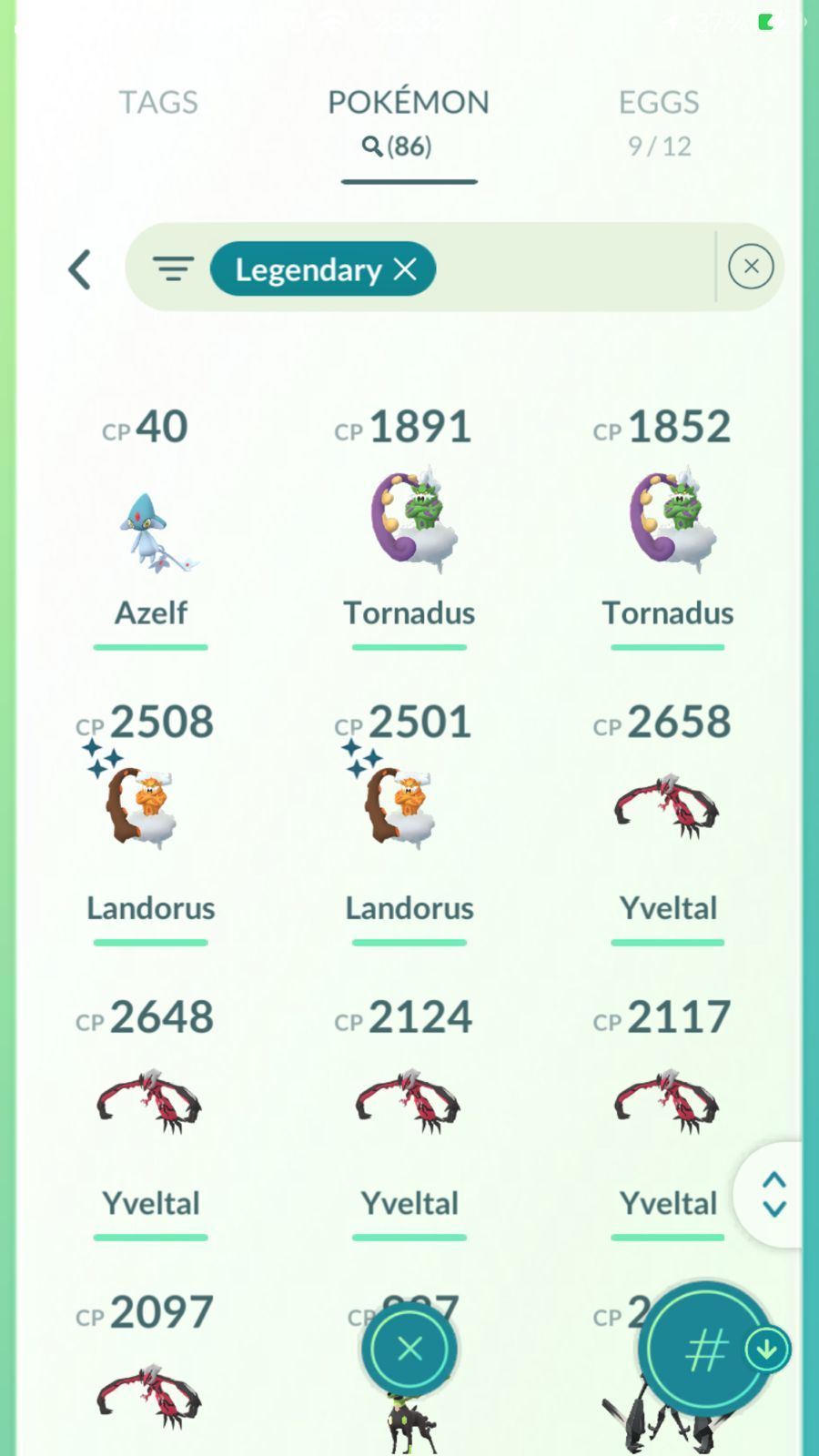Open Yveltal with CP 2117
This screenshot has height=1456, width=819.
click(x=668, y=1116)
